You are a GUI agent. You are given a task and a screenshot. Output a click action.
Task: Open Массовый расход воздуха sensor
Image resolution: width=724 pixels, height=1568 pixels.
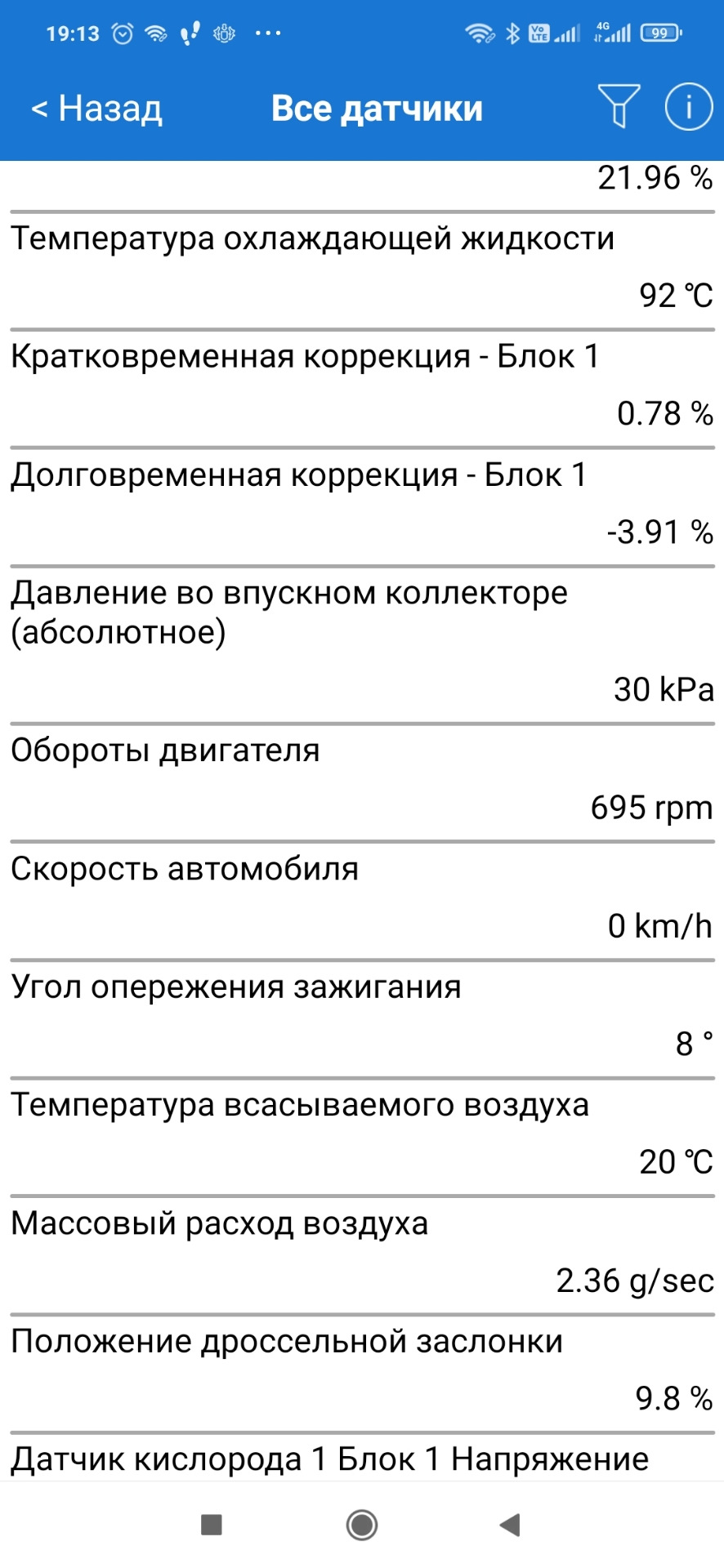[x=361, y=1254]
